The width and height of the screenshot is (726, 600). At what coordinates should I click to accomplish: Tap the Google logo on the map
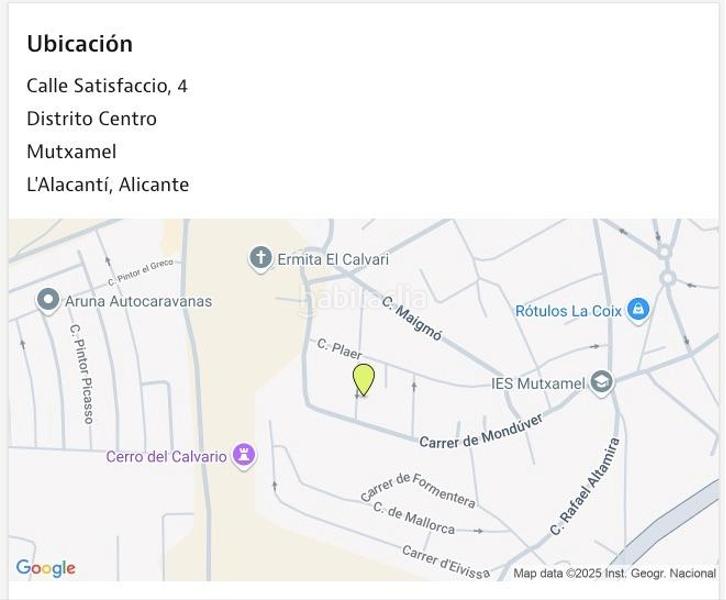click(46, 568)
